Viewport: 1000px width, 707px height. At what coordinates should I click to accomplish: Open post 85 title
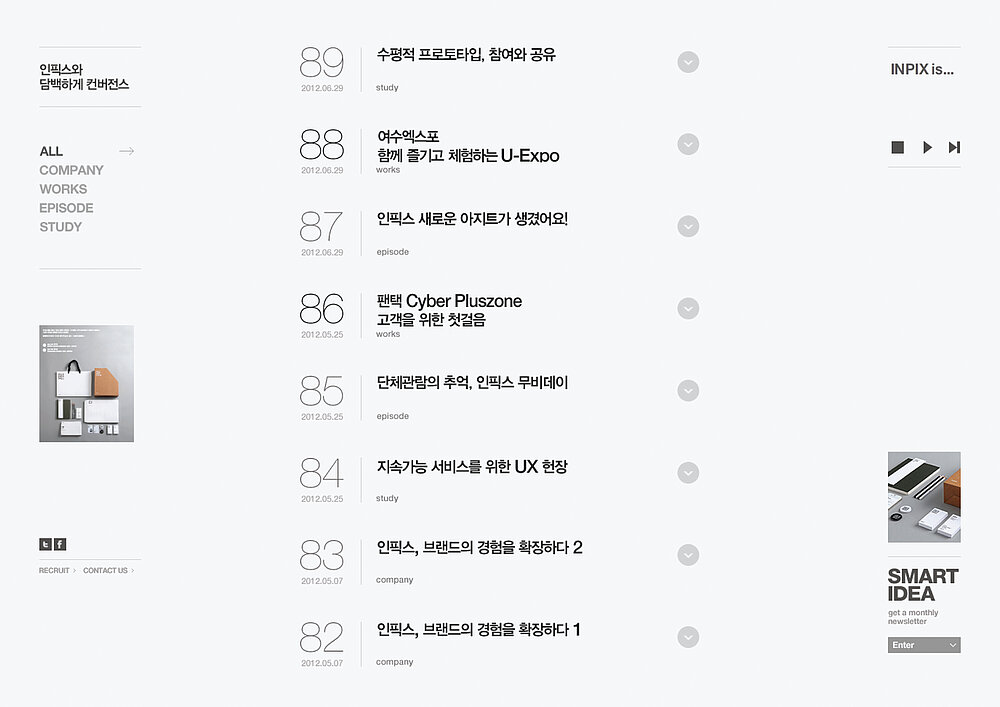[x=472, y=383]
